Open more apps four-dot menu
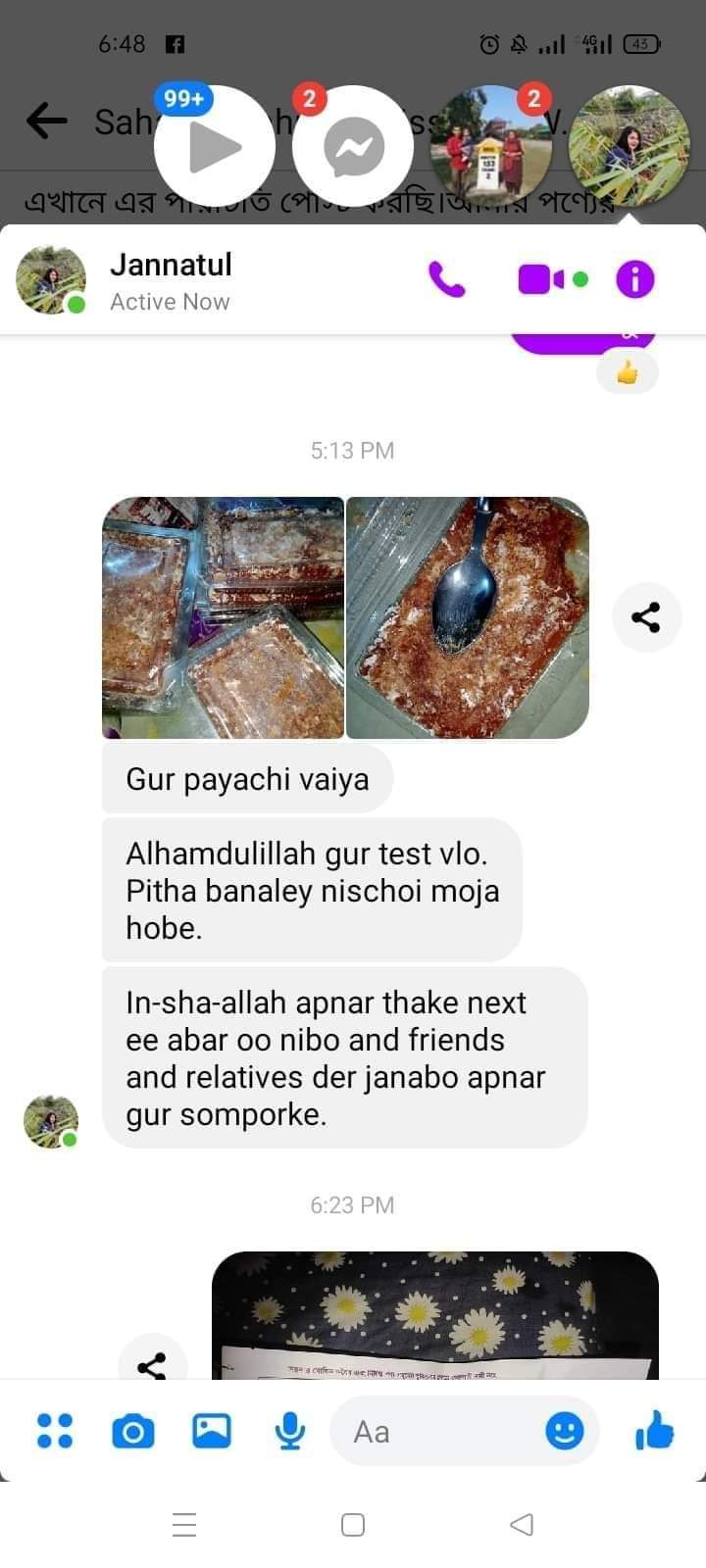706x1568 pixels. tap(55, 1431)
